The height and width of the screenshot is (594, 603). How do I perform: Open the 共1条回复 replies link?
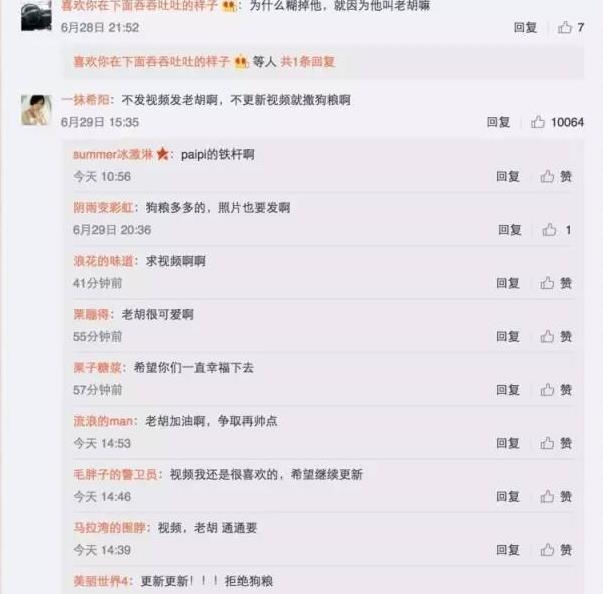307,62
